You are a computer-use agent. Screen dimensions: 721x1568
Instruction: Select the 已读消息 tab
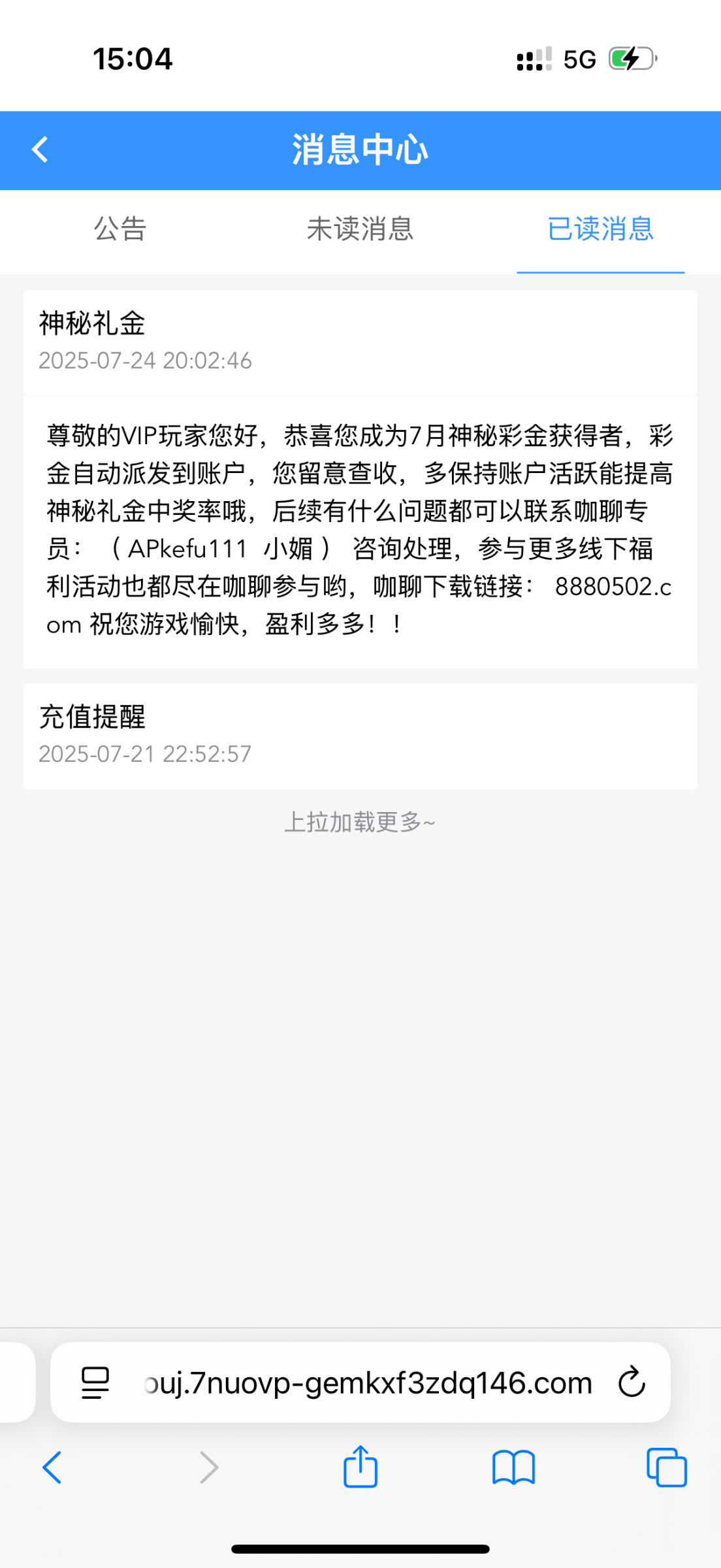point(600,229)
